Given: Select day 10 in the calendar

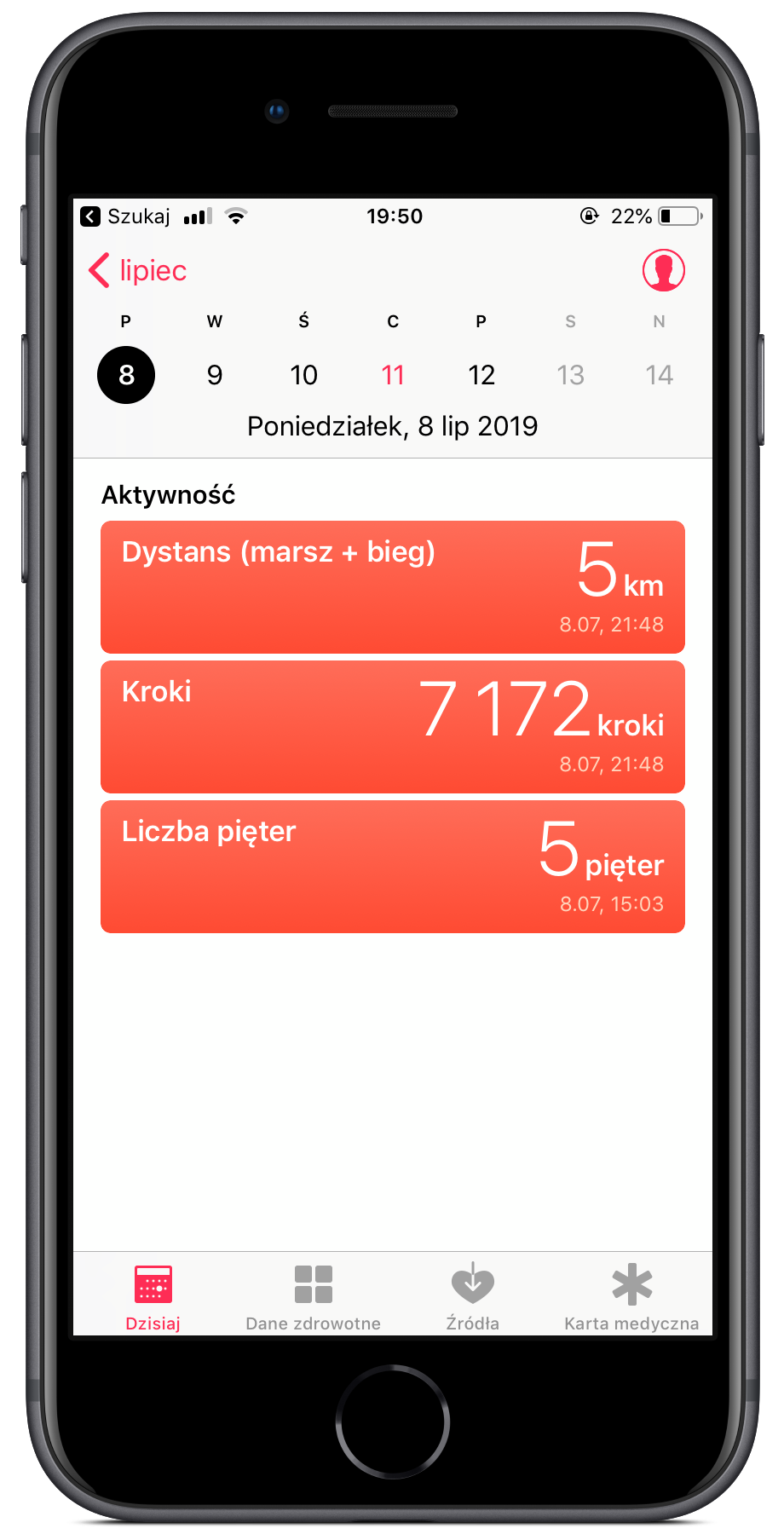Looking at the screenshot, I should 303,375.
